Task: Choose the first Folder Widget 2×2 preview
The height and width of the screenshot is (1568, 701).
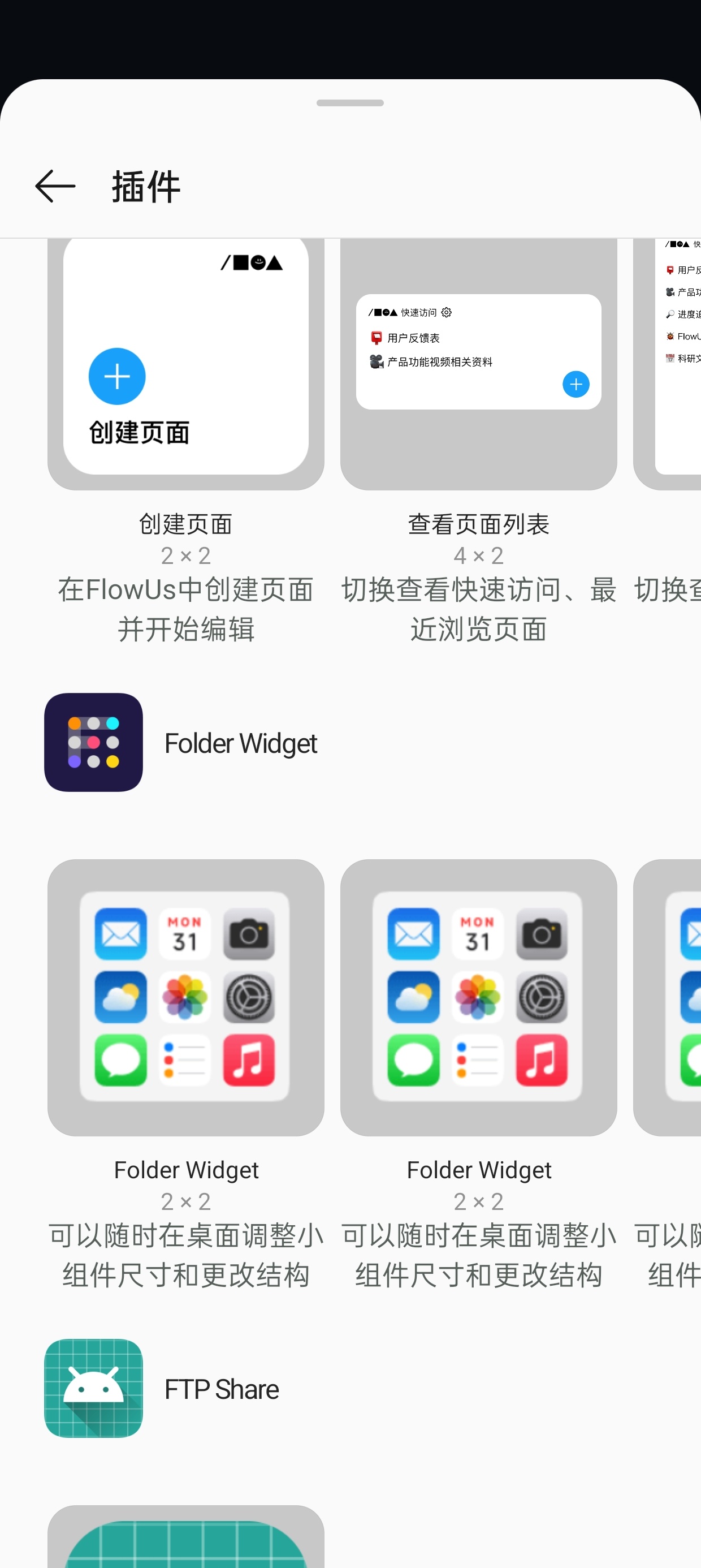Action: pyautogui.click(x=185, y=997)
